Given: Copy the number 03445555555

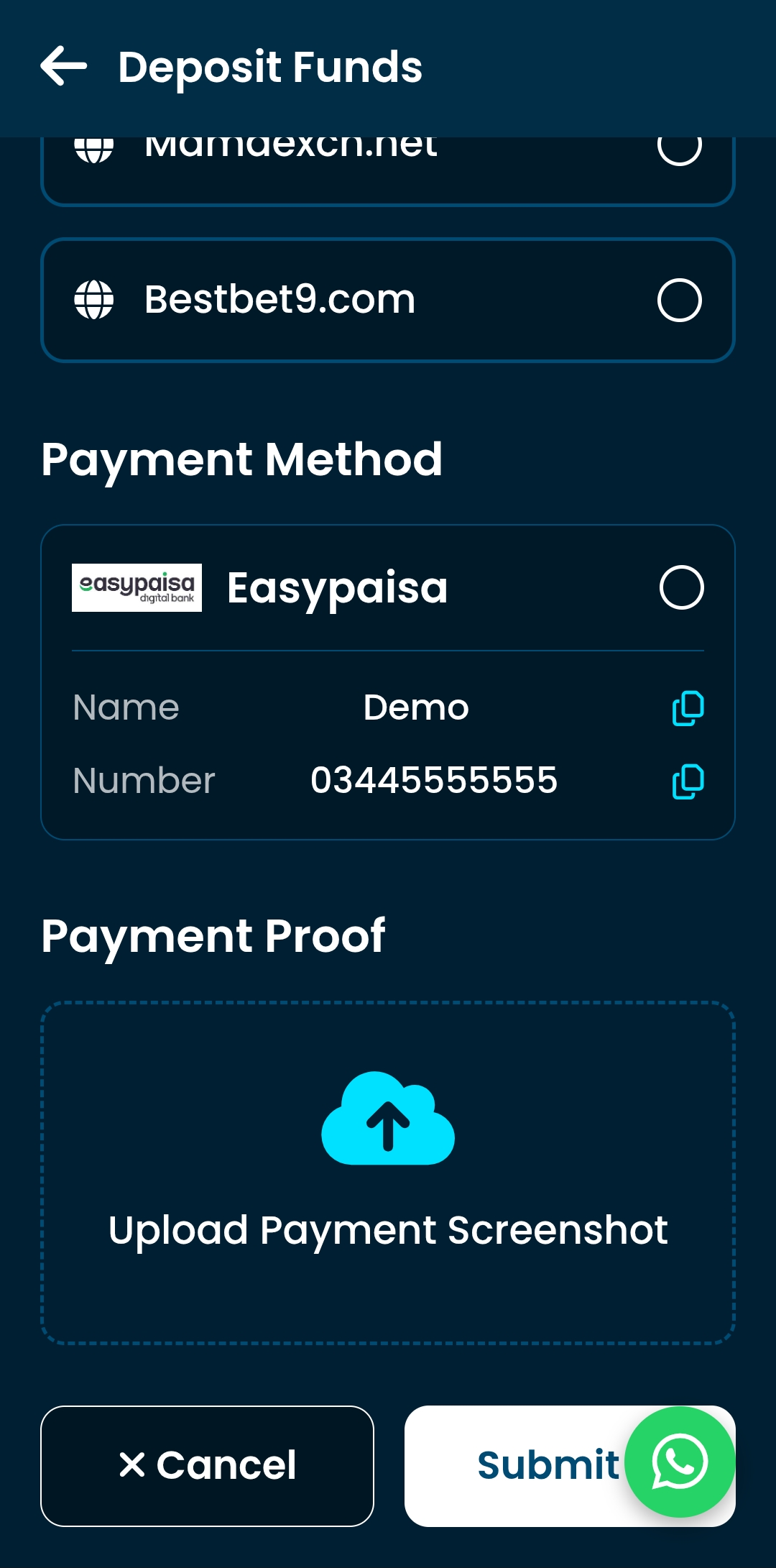Looking at the screenshot, I should point(688,781).
